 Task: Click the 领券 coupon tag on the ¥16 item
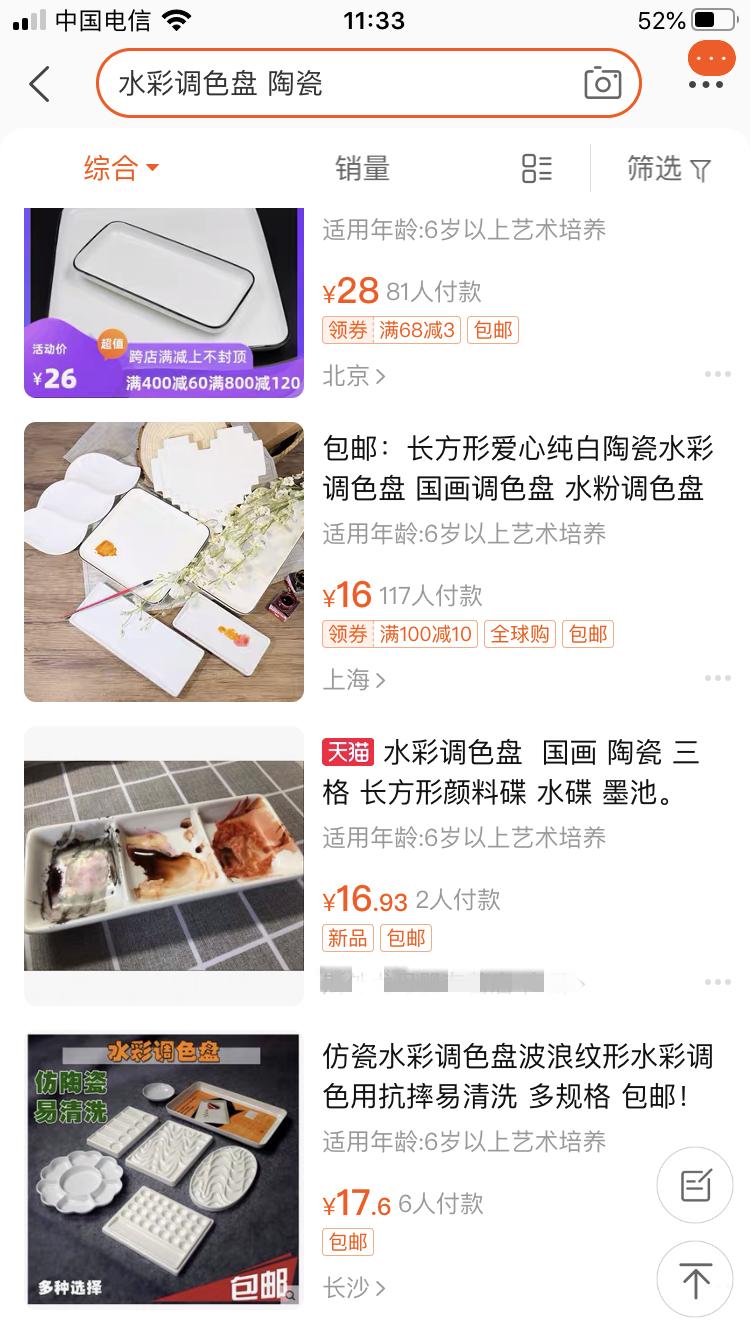tap(346, 634)
